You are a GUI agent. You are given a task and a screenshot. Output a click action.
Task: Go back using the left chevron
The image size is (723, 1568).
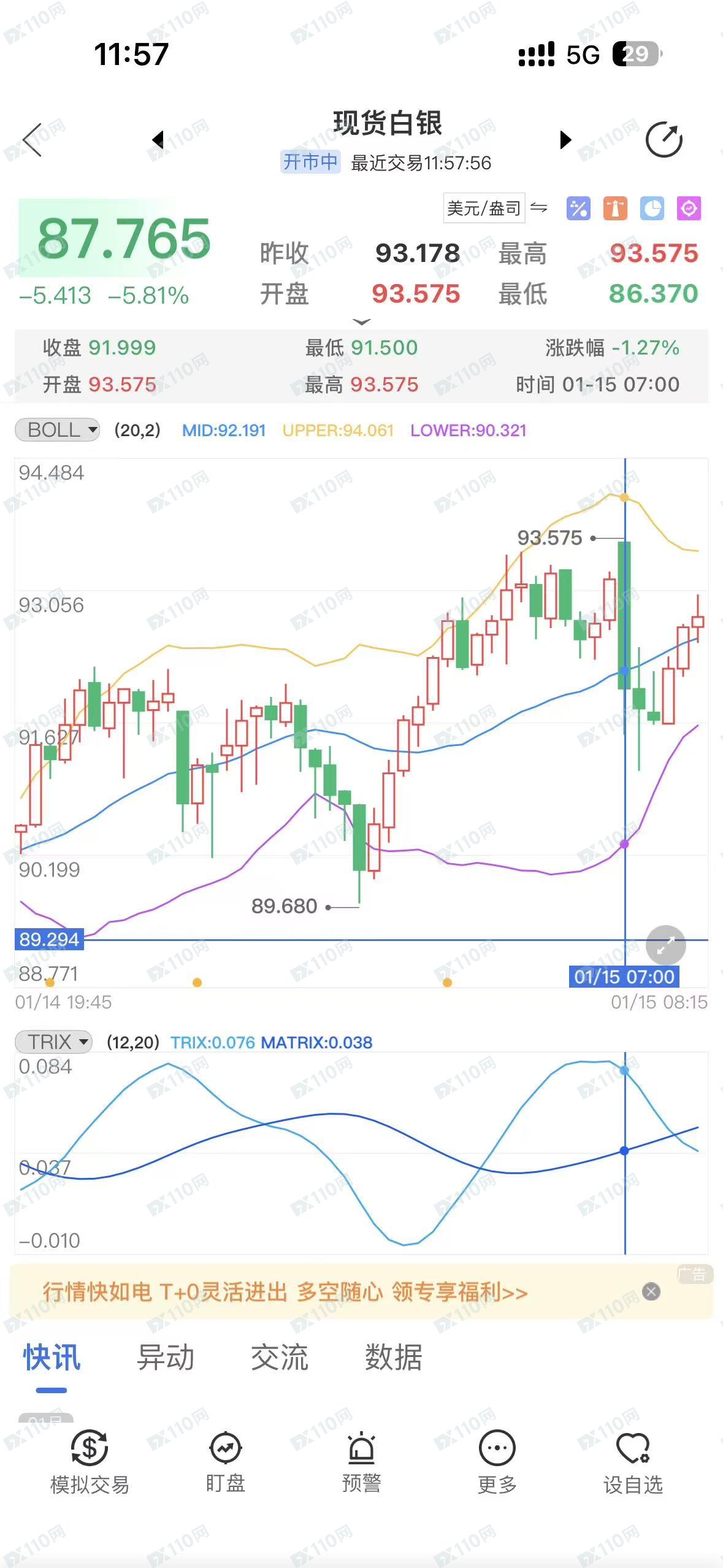coord(33,140)
